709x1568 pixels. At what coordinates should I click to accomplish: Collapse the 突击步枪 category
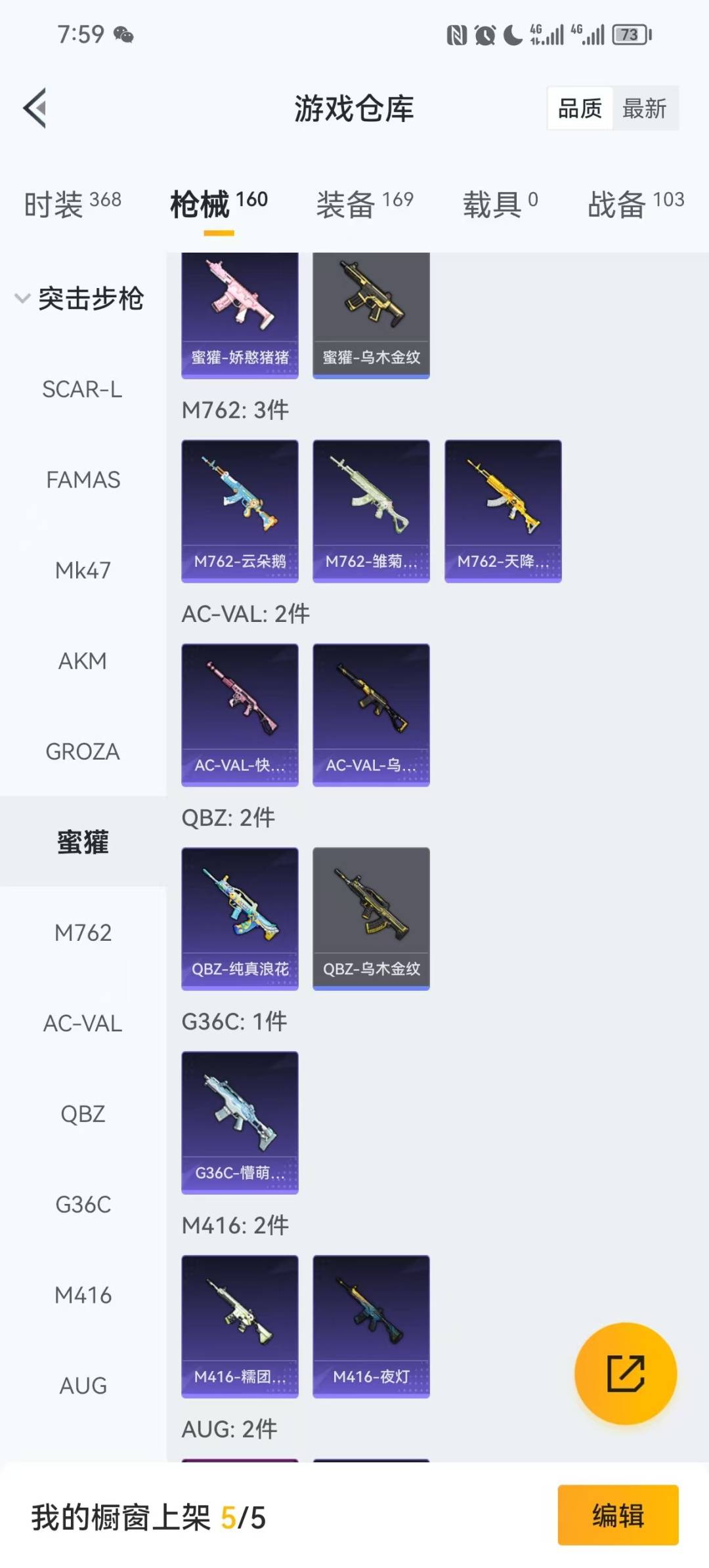coord(79,299)
